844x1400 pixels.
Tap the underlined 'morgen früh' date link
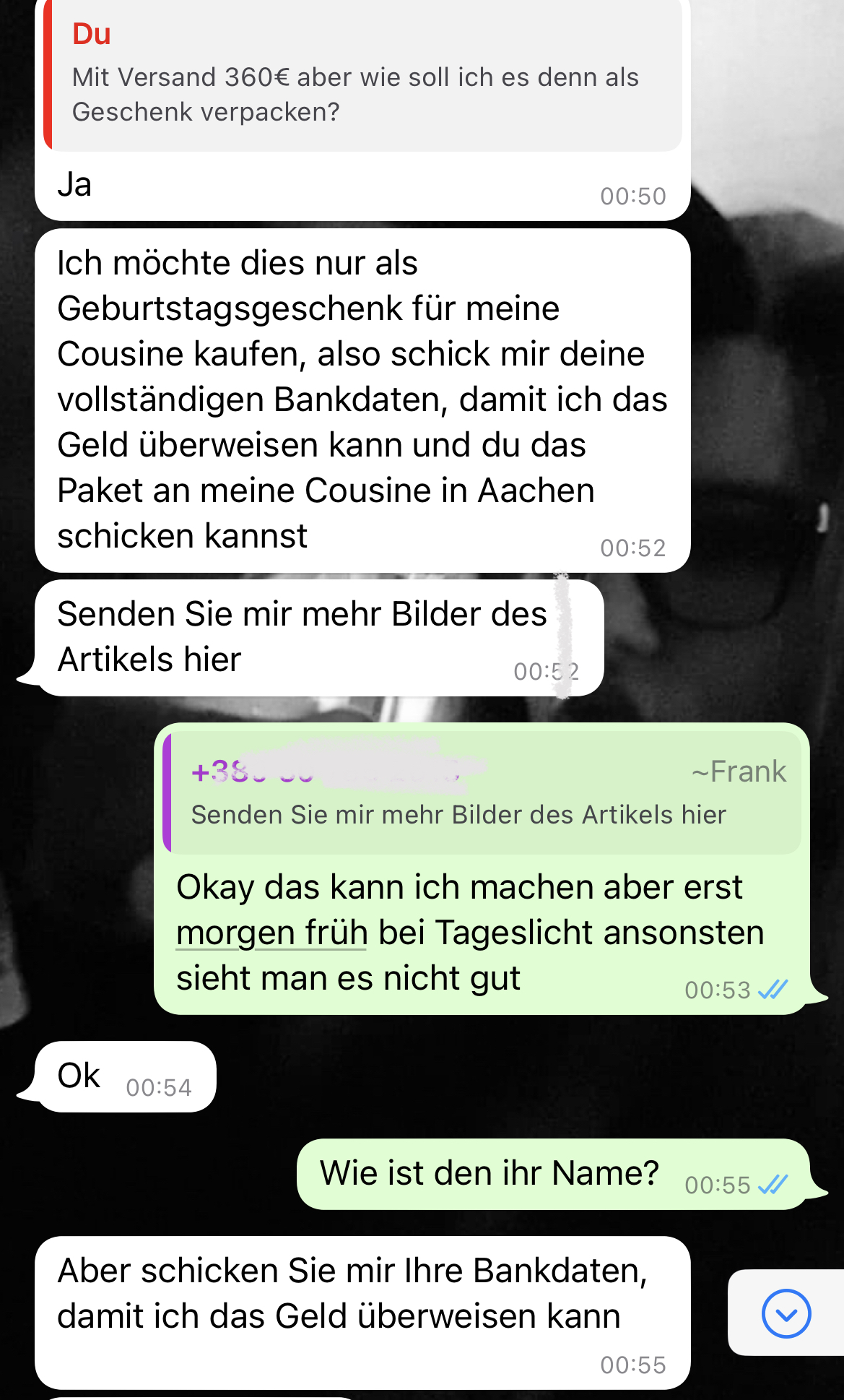click(x=272, y=933)
